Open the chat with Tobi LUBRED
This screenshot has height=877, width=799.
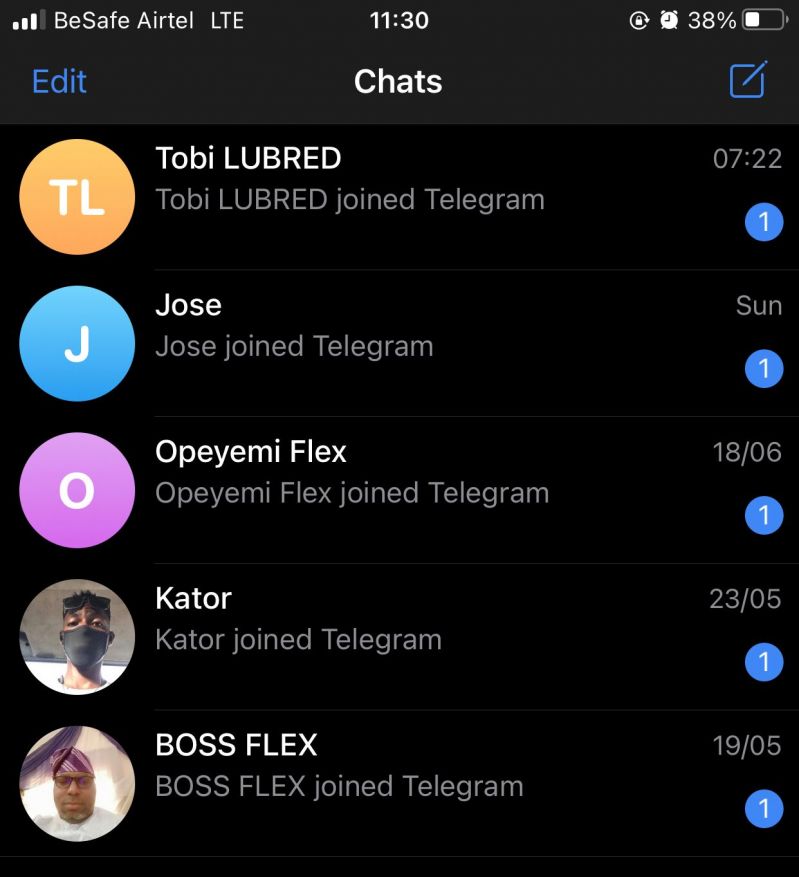(x=400, y=197)
